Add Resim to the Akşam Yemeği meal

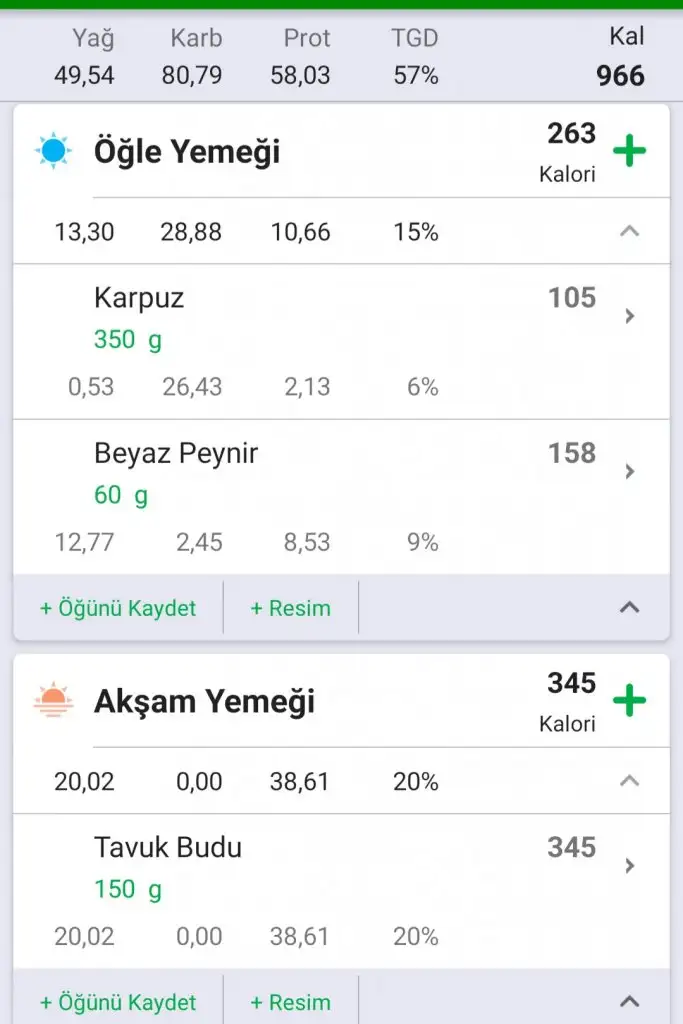click(x=290, y=1002)
